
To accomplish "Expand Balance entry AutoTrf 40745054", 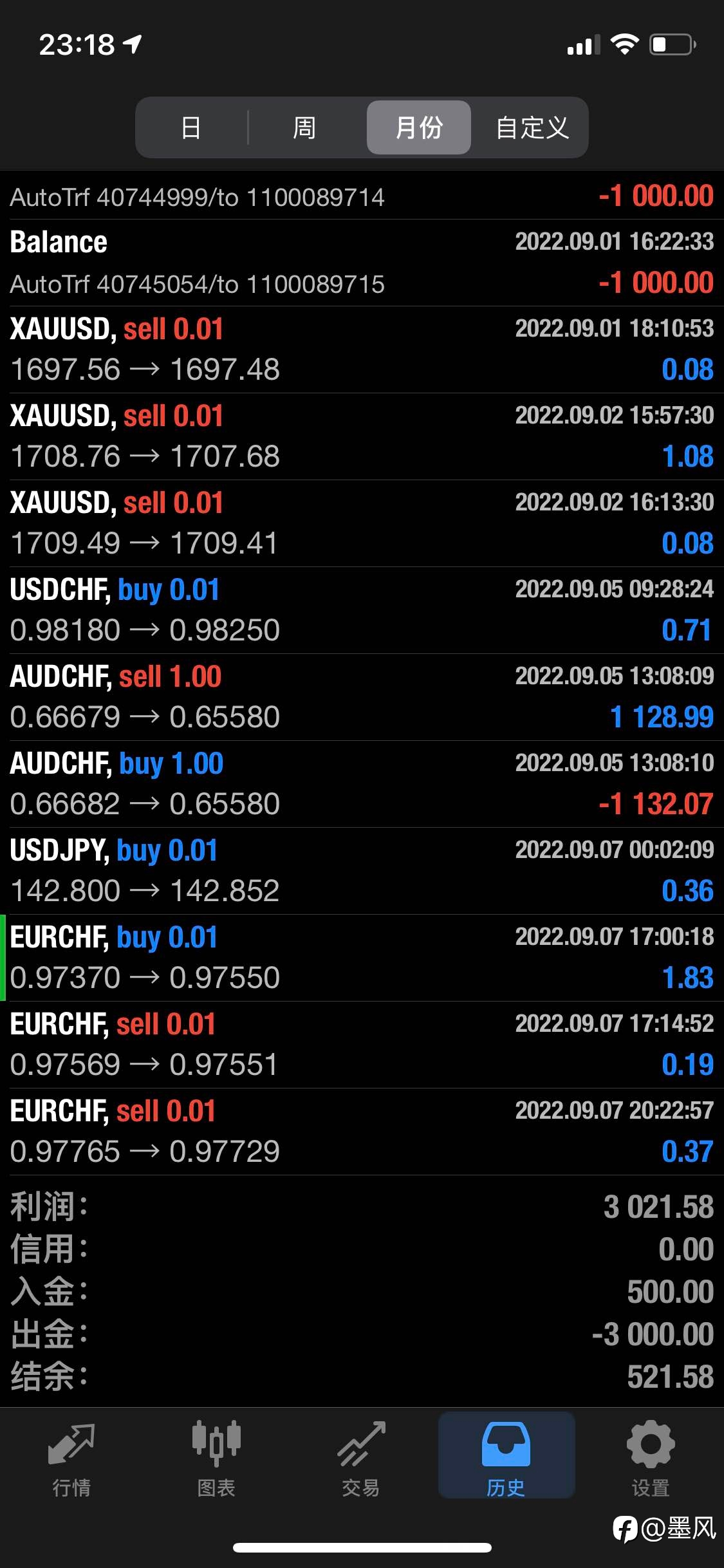I will click(x=362, y=263).
